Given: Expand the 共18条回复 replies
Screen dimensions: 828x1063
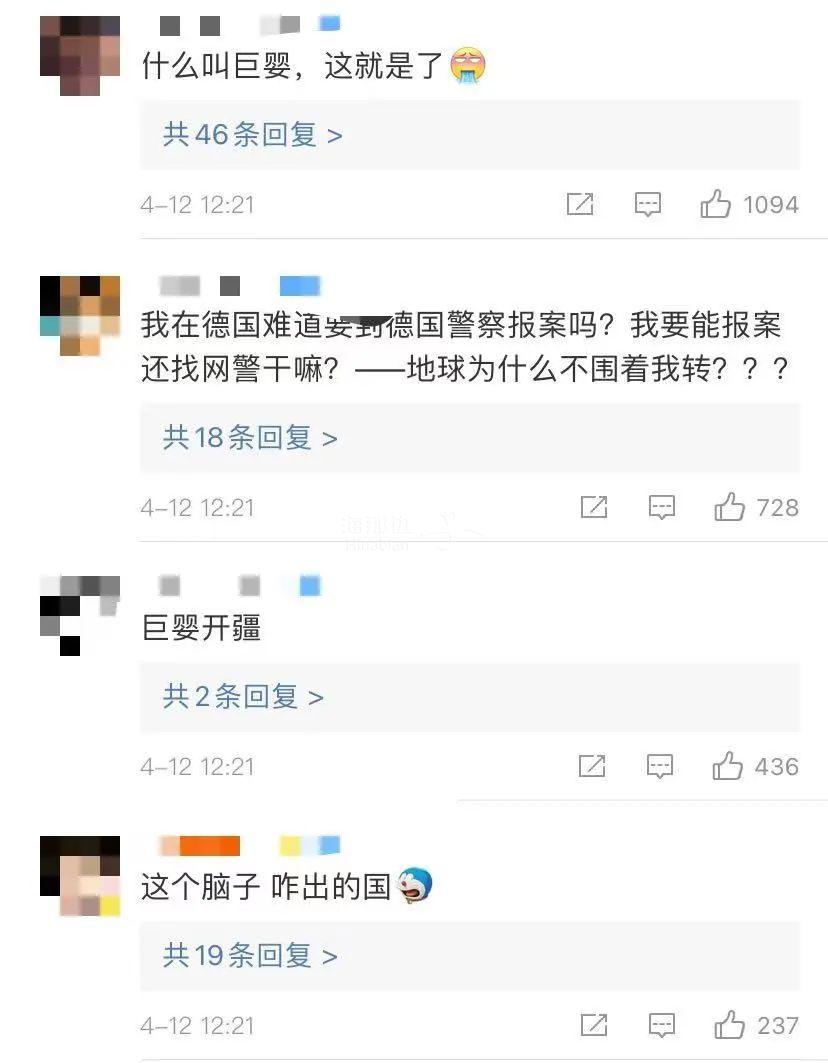Looking at the screenshot, I should [x=250, y=438].
